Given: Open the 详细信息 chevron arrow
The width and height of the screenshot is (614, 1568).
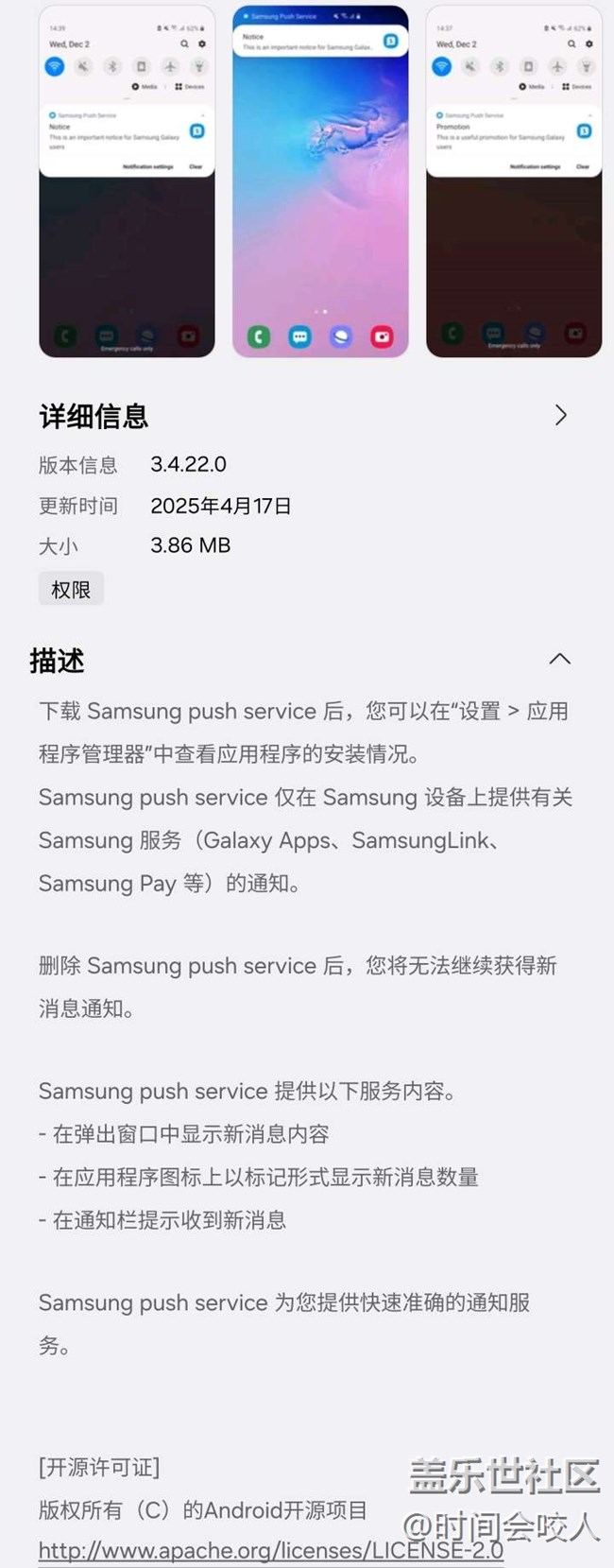Looking at the screenshot, I should click(560, 416).
